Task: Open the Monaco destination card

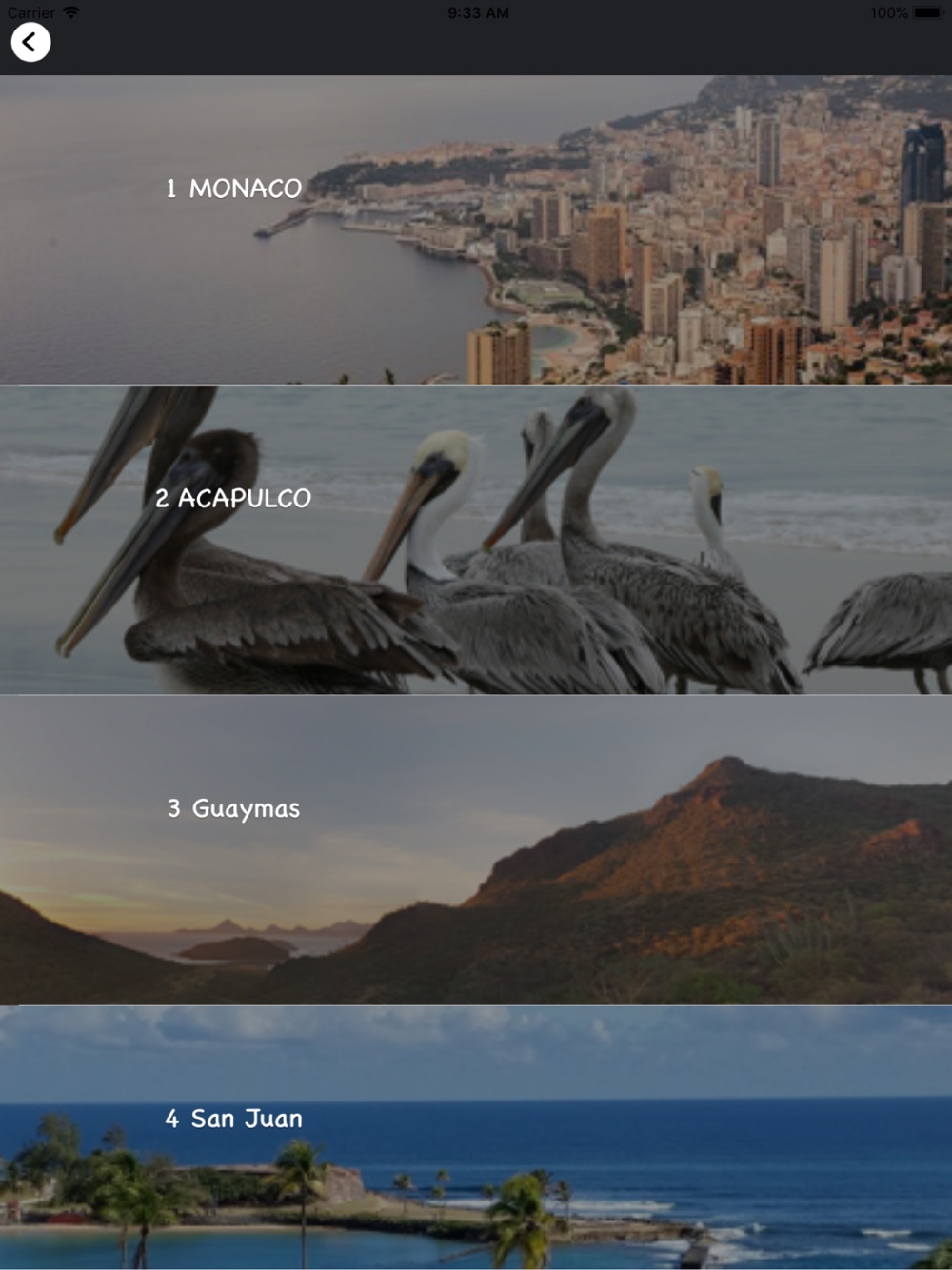Action: point(476,229)
